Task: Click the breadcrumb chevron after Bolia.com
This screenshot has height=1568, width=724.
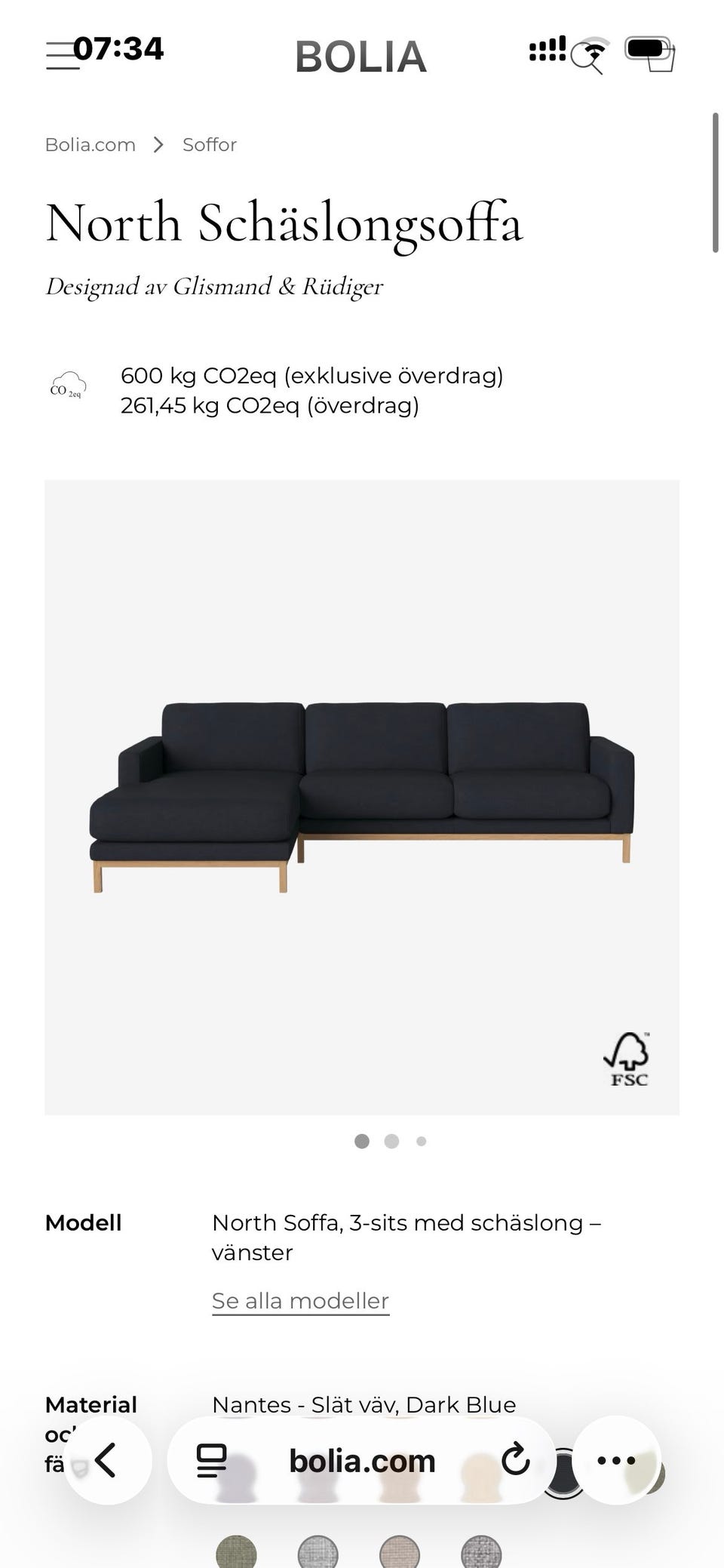Action: (158, 144)
